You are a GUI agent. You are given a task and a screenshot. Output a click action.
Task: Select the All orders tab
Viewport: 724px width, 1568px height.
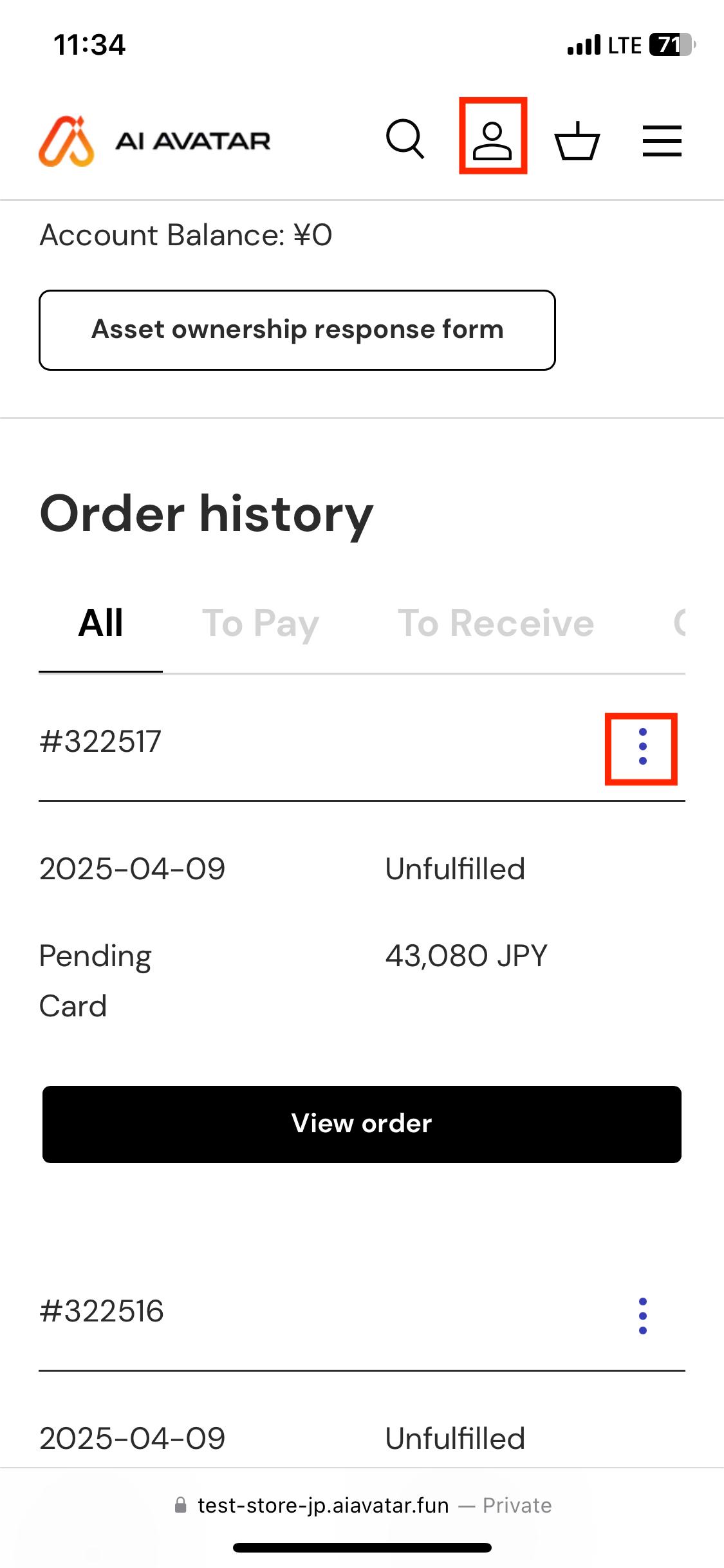pos(100,624)
